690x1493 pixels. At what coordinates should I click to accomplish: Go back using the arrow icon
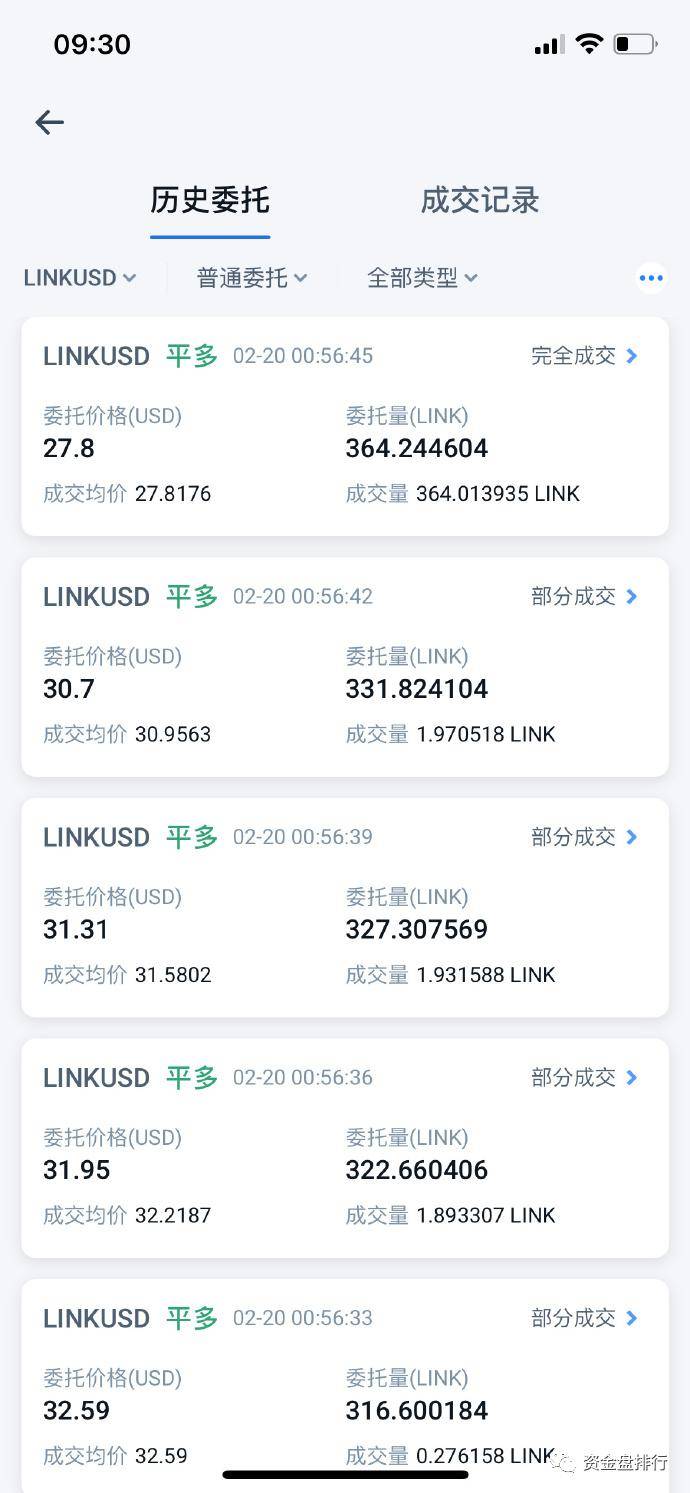click(49, 122)
